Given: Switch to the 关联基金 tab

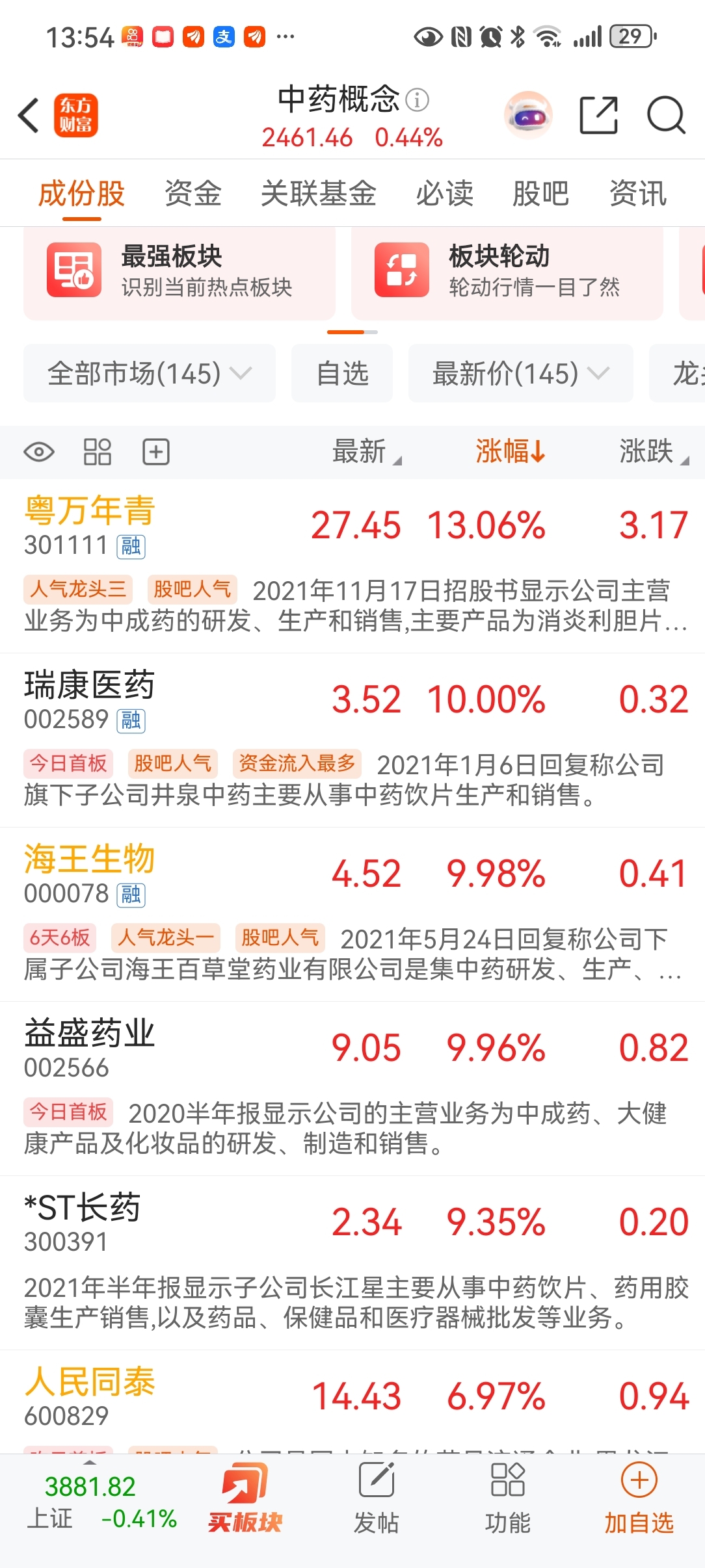Looking at the screenshot, I should (319, 194).
